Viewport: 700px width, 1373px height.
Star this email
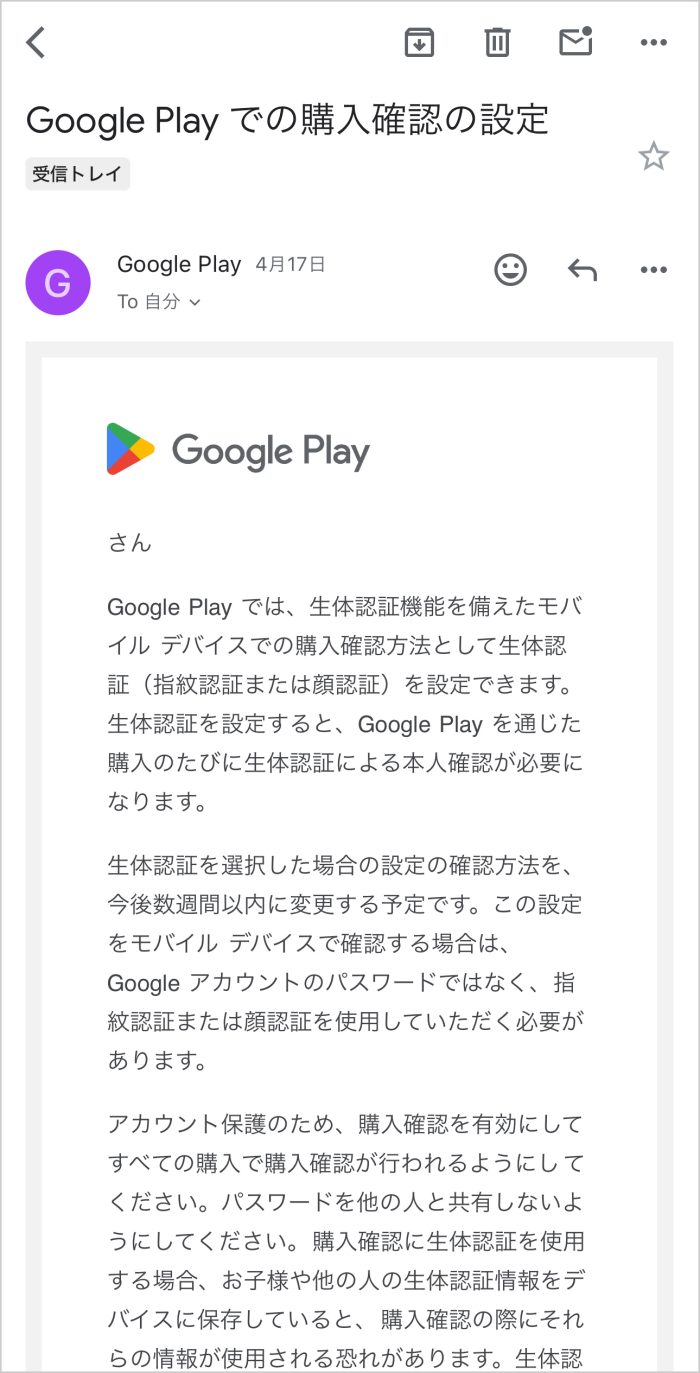coord(653,156)
